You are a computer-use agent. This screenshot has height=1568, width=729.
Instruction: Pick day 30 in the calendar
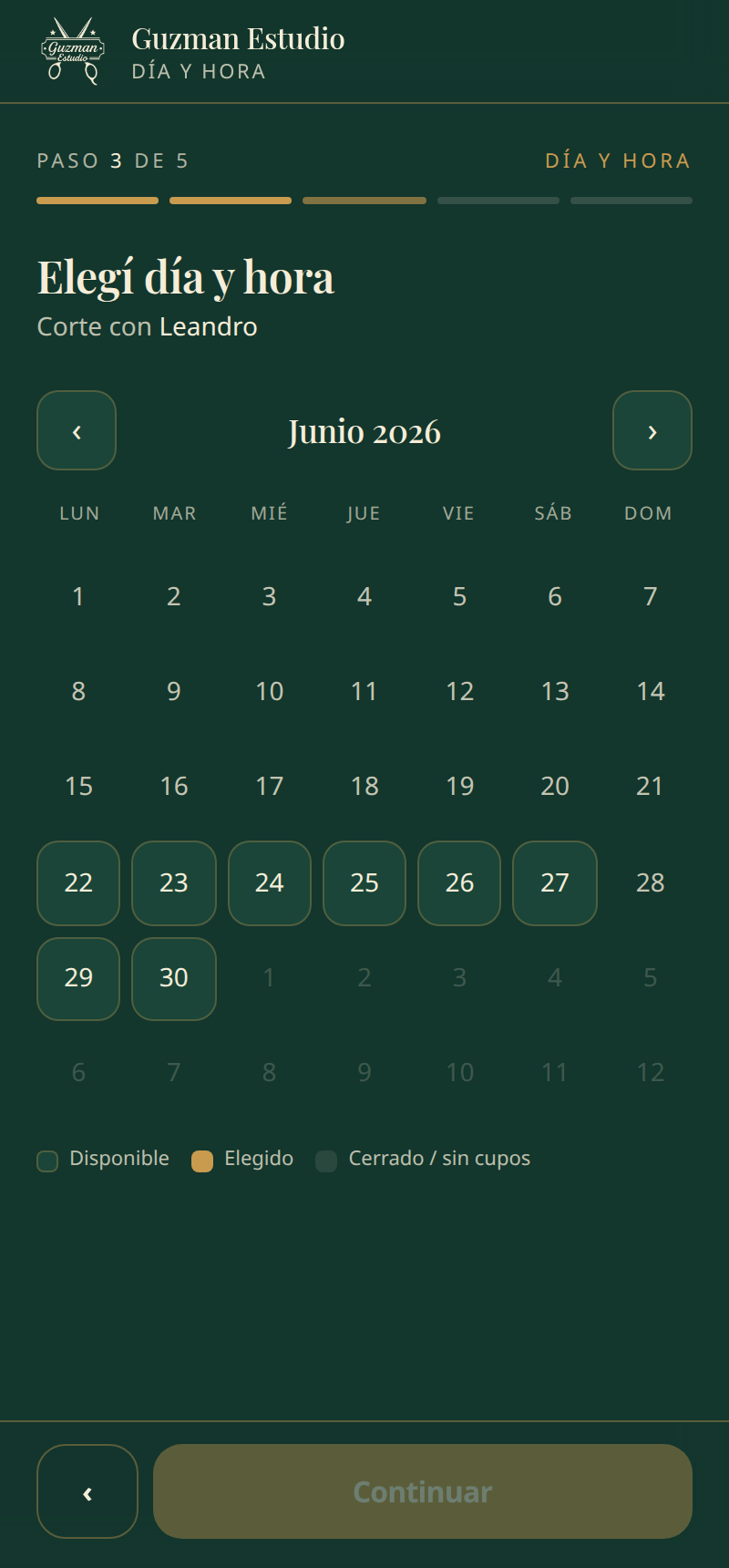pos(174,979)
